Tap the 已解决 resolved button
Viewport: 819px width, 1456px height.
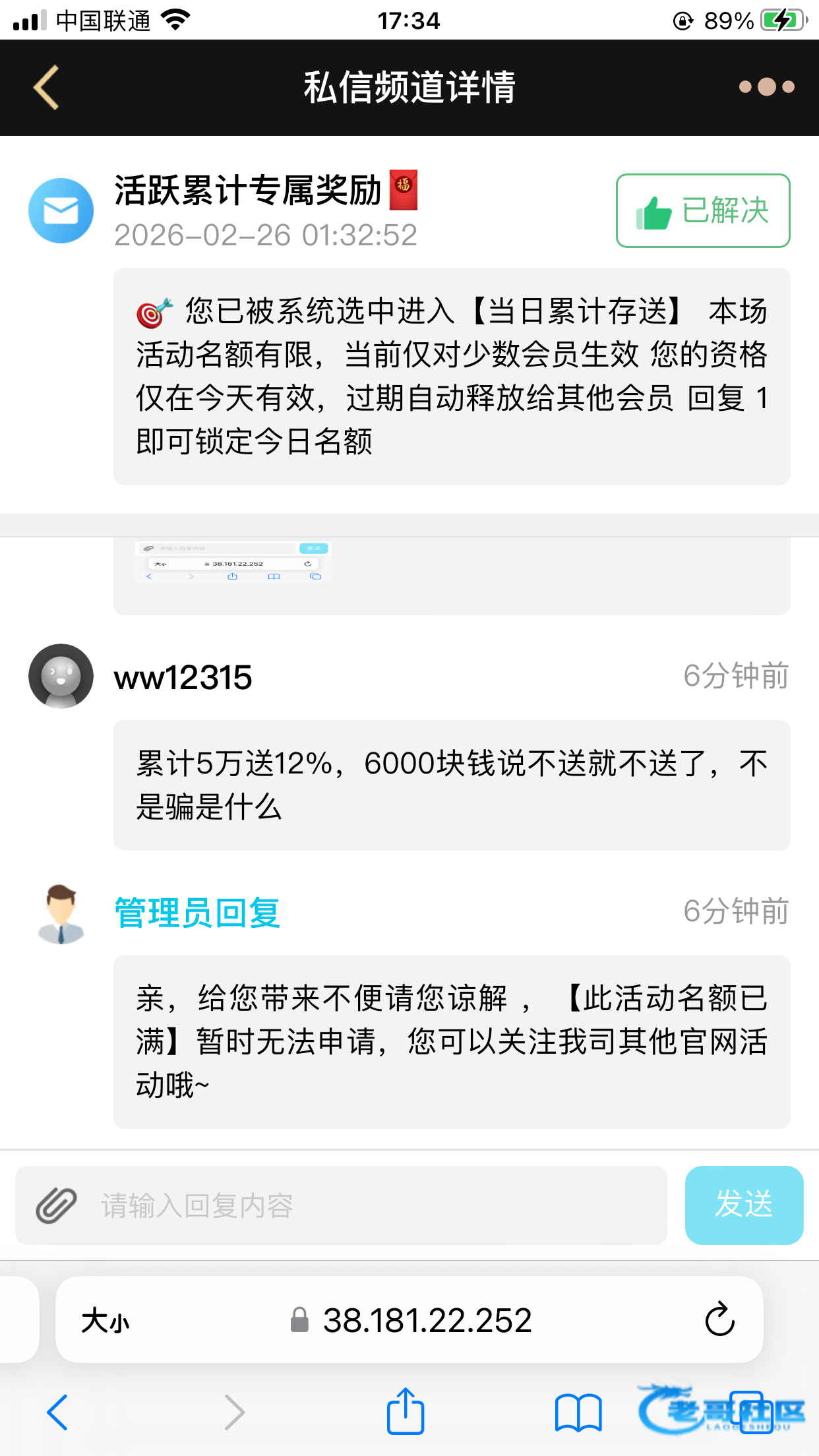tap(703, 211)
